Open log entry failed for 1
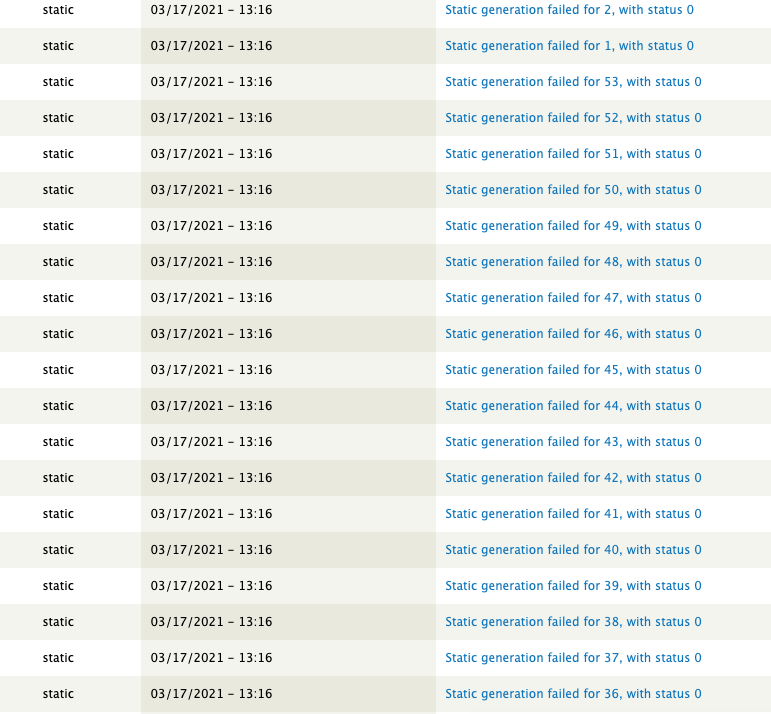The width and height of the screenshot is (771, 714). pos(569,46)
